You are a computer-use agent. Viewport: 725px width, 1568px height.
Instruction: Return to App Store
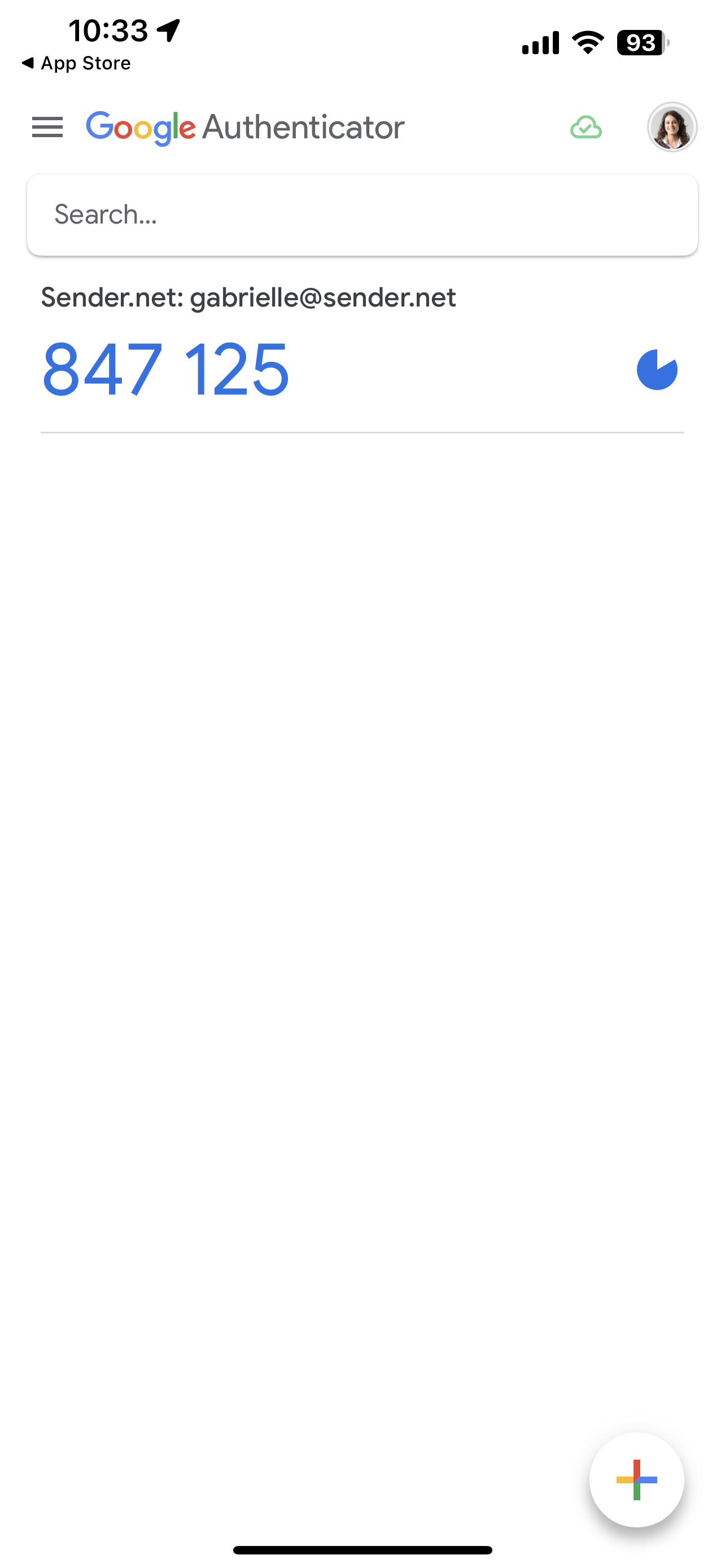coord(76,63)
